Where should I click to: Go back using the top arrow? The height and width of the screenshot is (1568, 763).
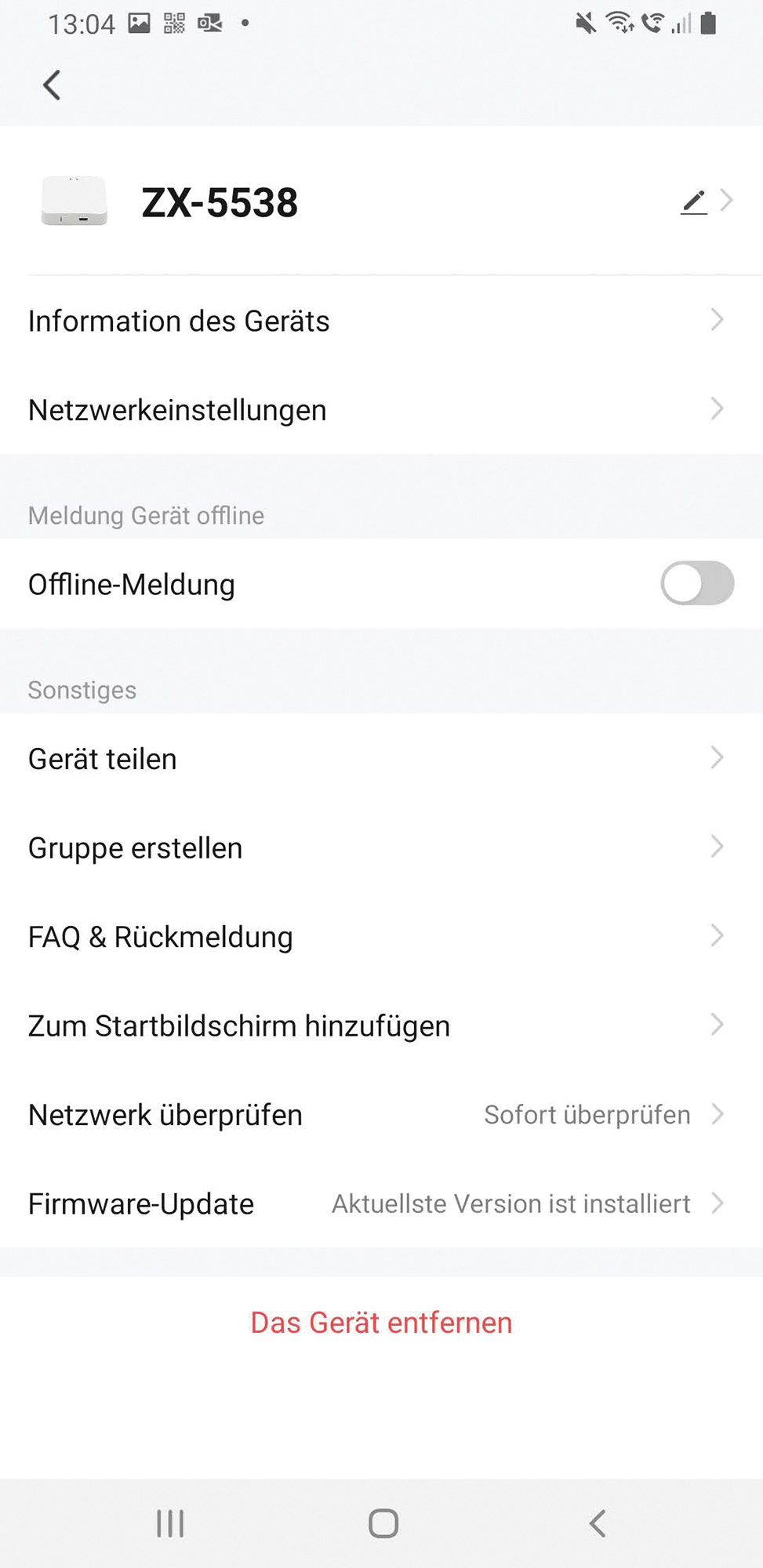(52, 85)
